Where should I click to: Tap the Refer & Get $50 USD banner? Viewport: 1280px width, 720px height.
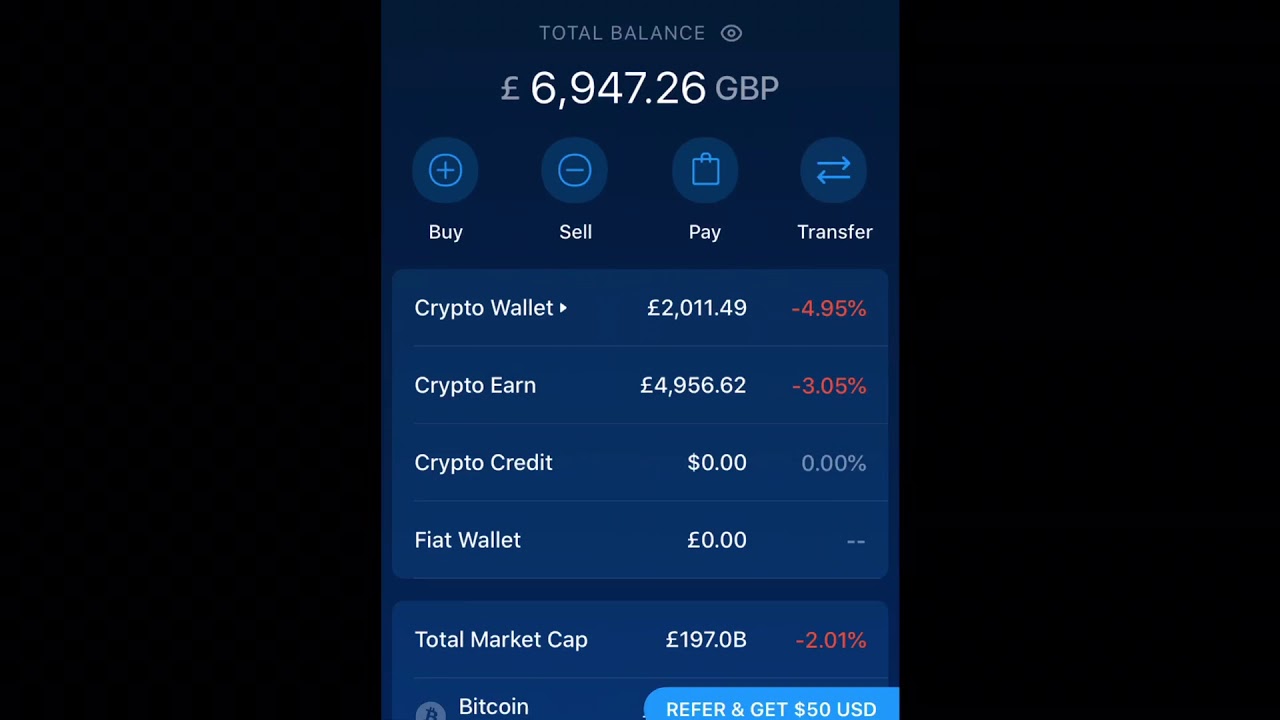tap(771, 708)
